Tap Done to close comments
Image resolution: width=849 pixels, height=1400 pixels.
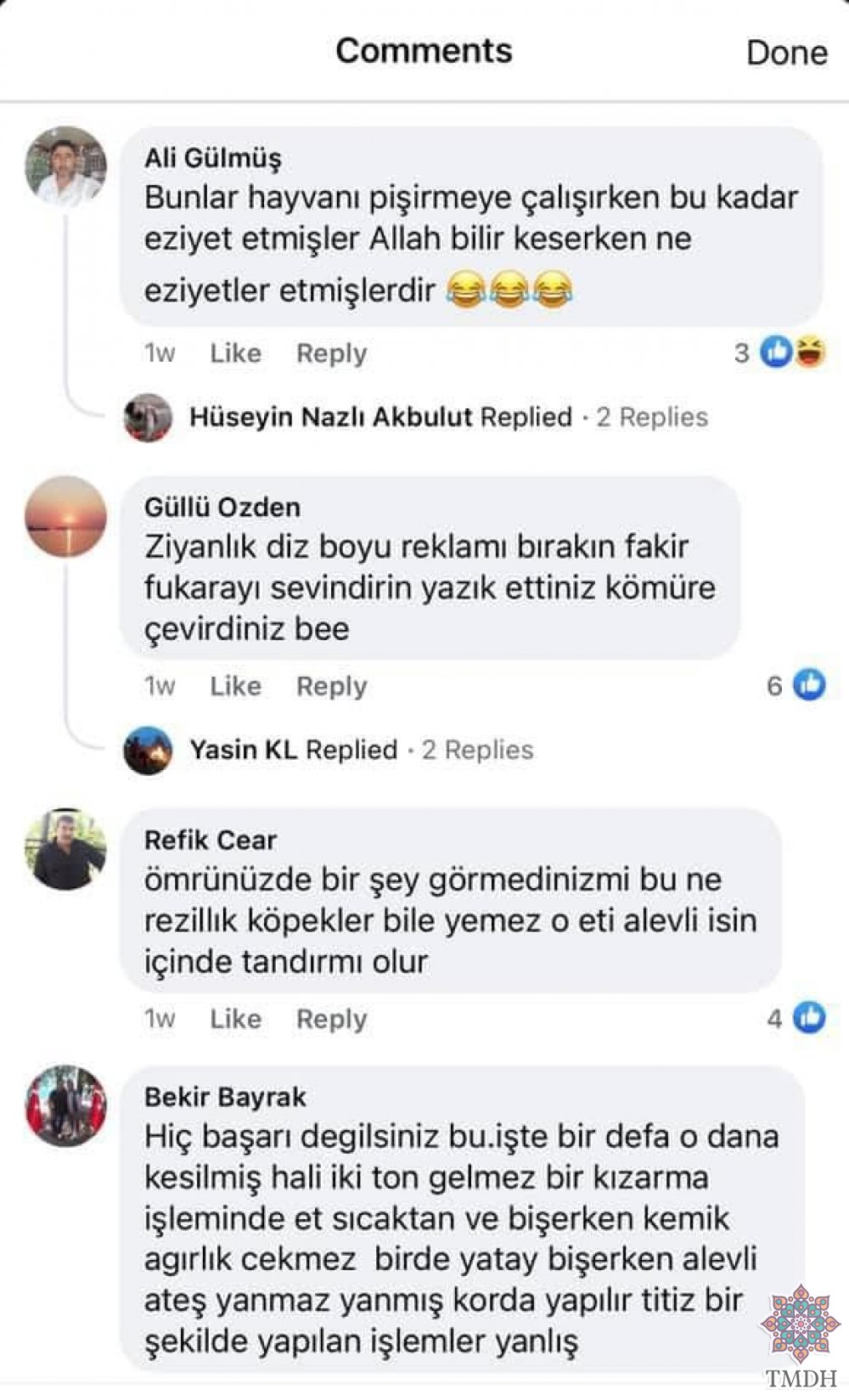click(786, 53)
